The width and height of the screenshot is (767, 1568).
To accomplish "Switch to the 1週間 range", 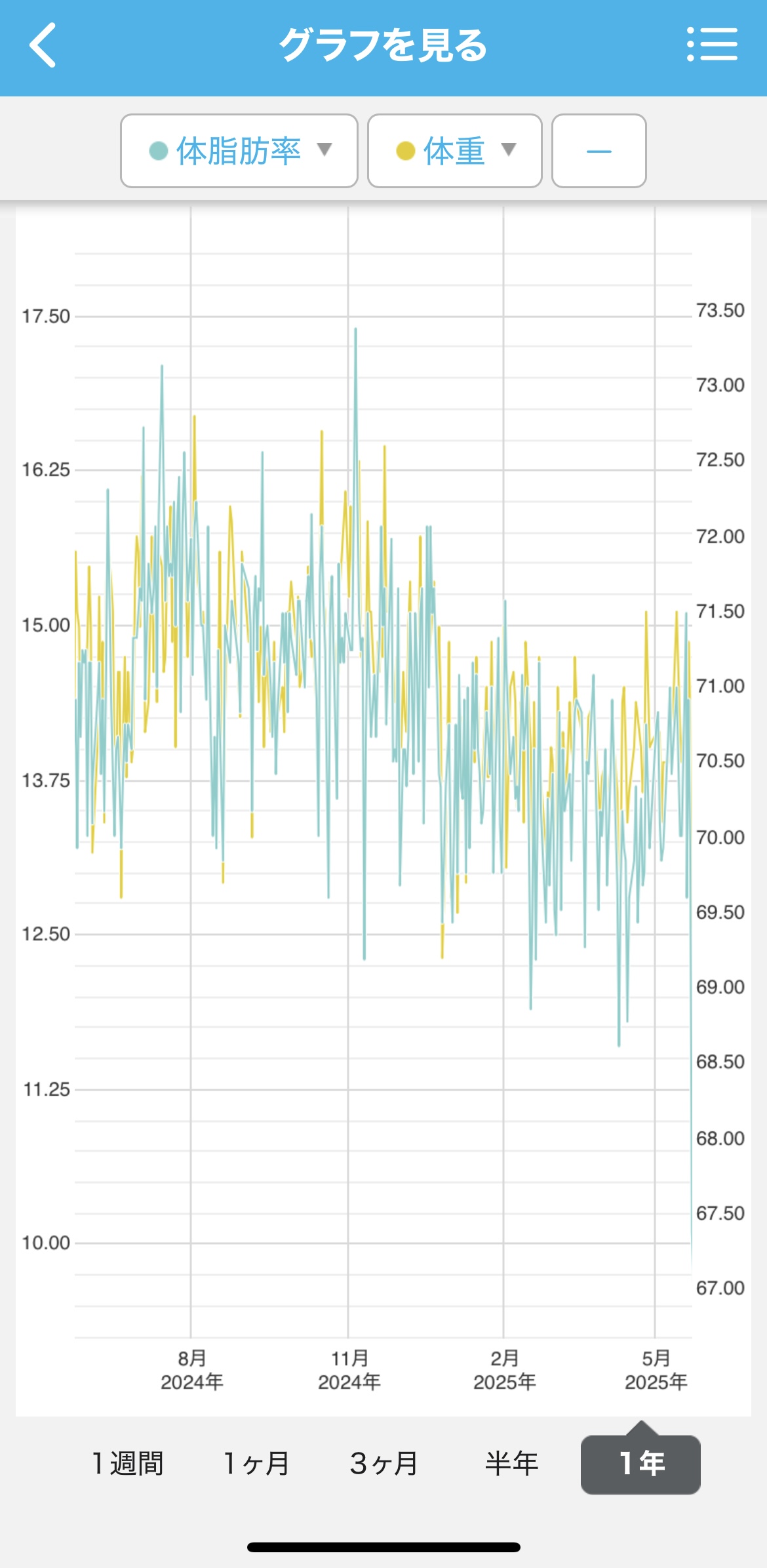I will pyautogui.click(x=128, y=1464).
